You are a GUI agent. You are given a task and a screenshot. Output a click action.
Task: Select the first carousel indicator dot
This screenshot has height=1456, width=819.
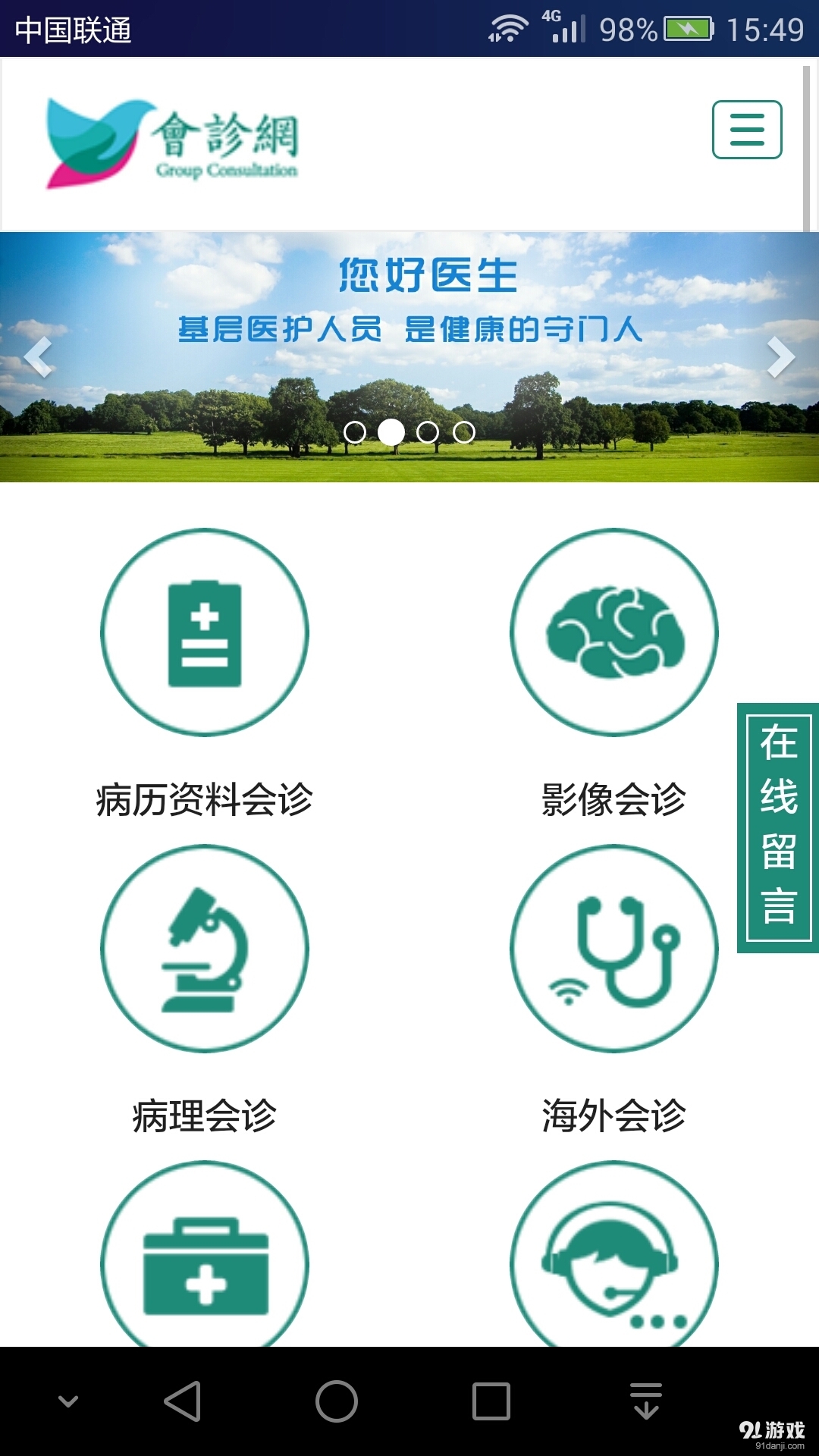(356, 431)
